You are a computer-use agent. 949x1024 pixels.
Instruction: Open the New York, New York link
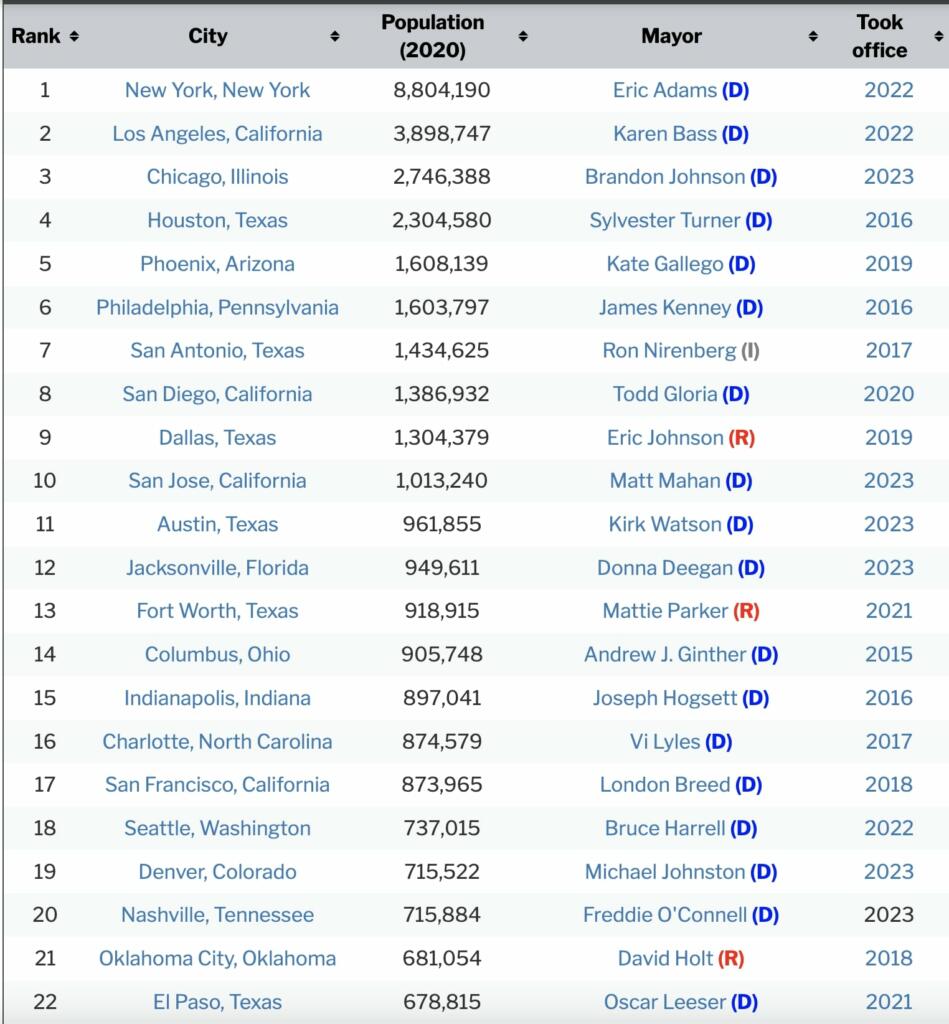(217, 90)
